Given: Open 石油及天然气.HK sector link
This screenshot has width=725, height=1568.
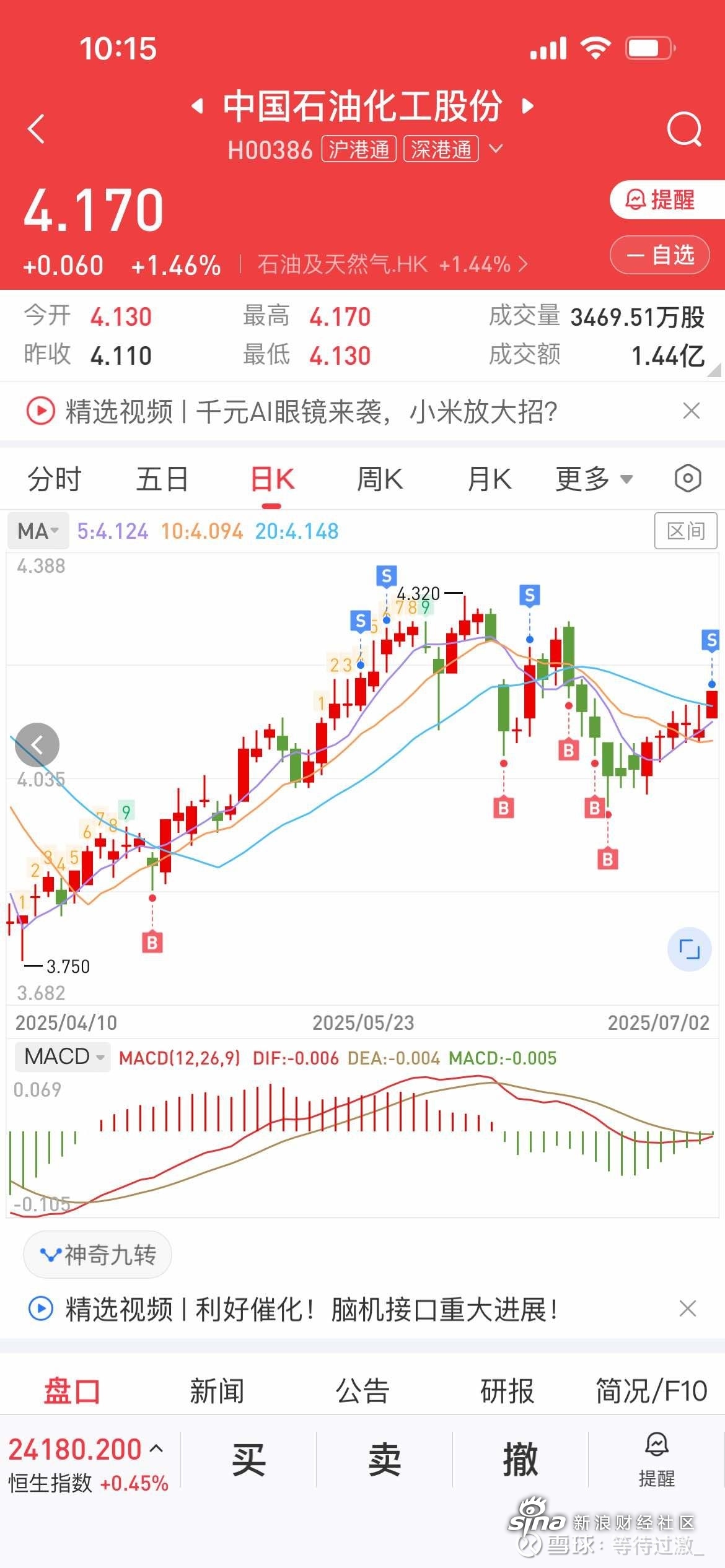Looking at the screenshot, I should (x=393, y=264).
